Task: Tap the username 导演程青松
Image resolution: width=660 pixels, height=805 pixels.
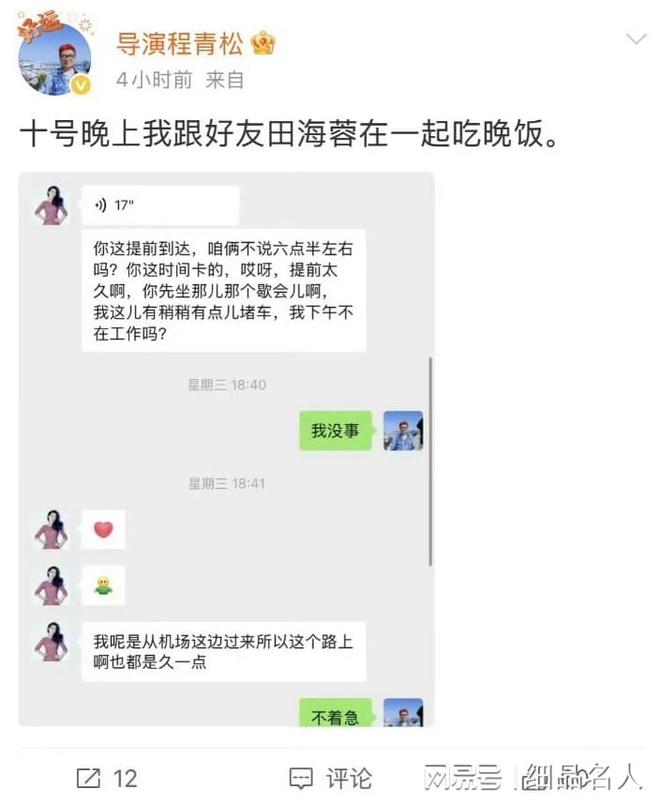Action: (181, 44)
